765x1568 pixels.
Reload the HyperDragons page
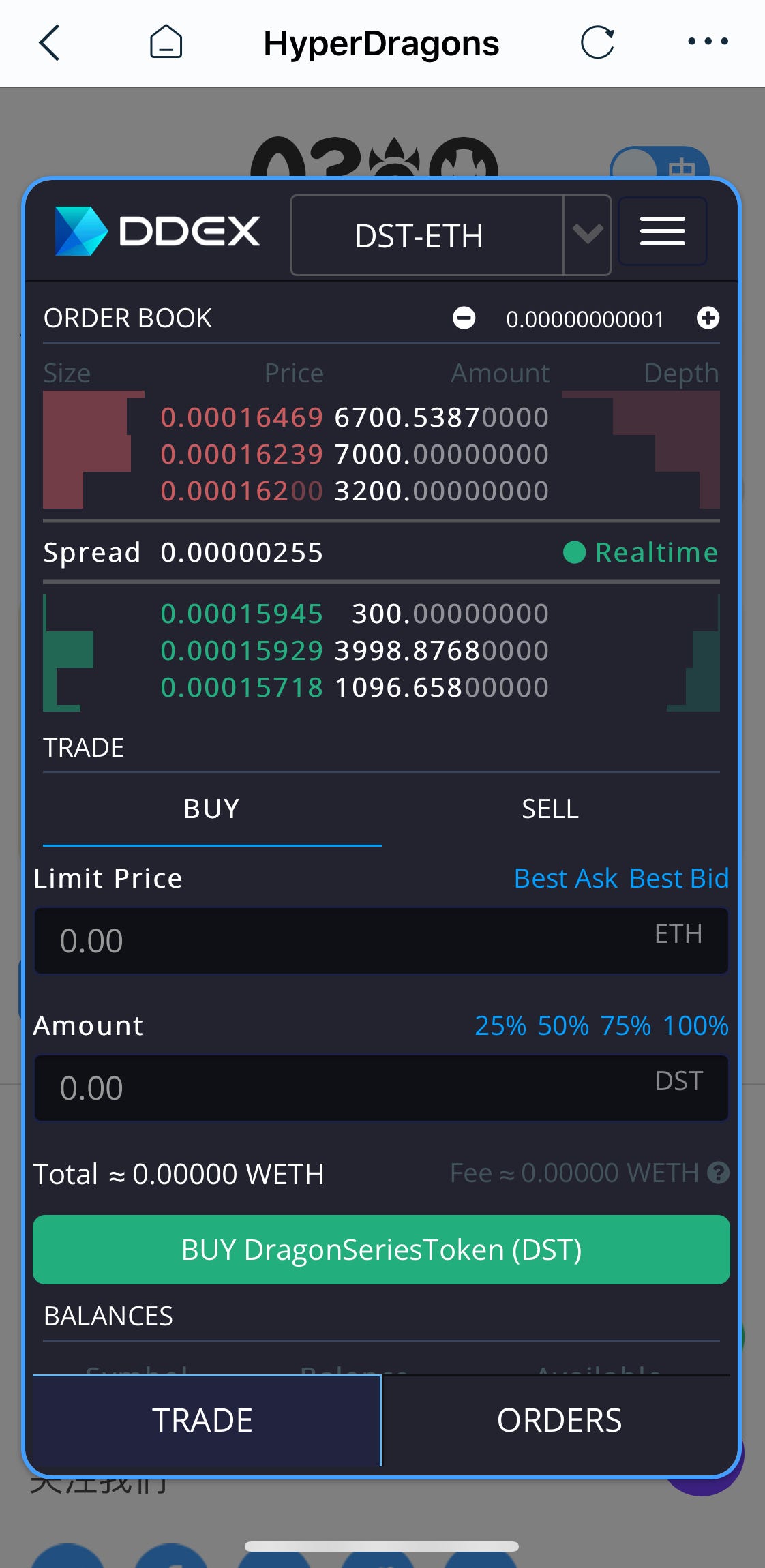[598, 42]
